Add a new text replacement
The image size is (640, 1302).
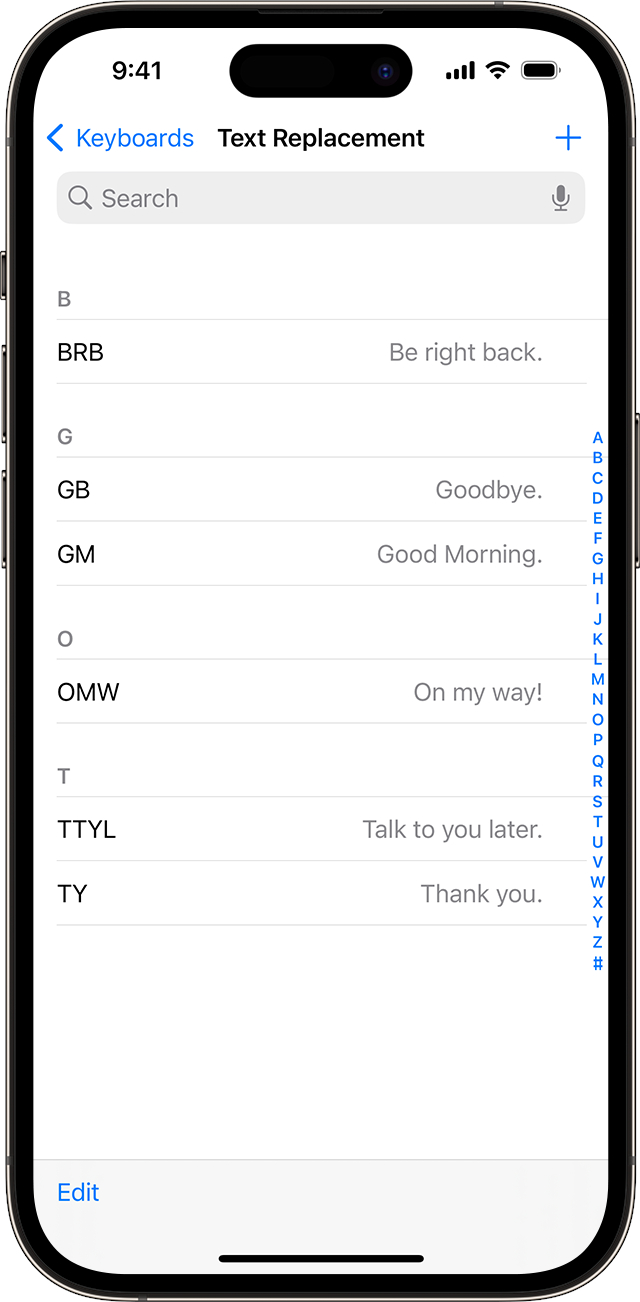point(568,138)
